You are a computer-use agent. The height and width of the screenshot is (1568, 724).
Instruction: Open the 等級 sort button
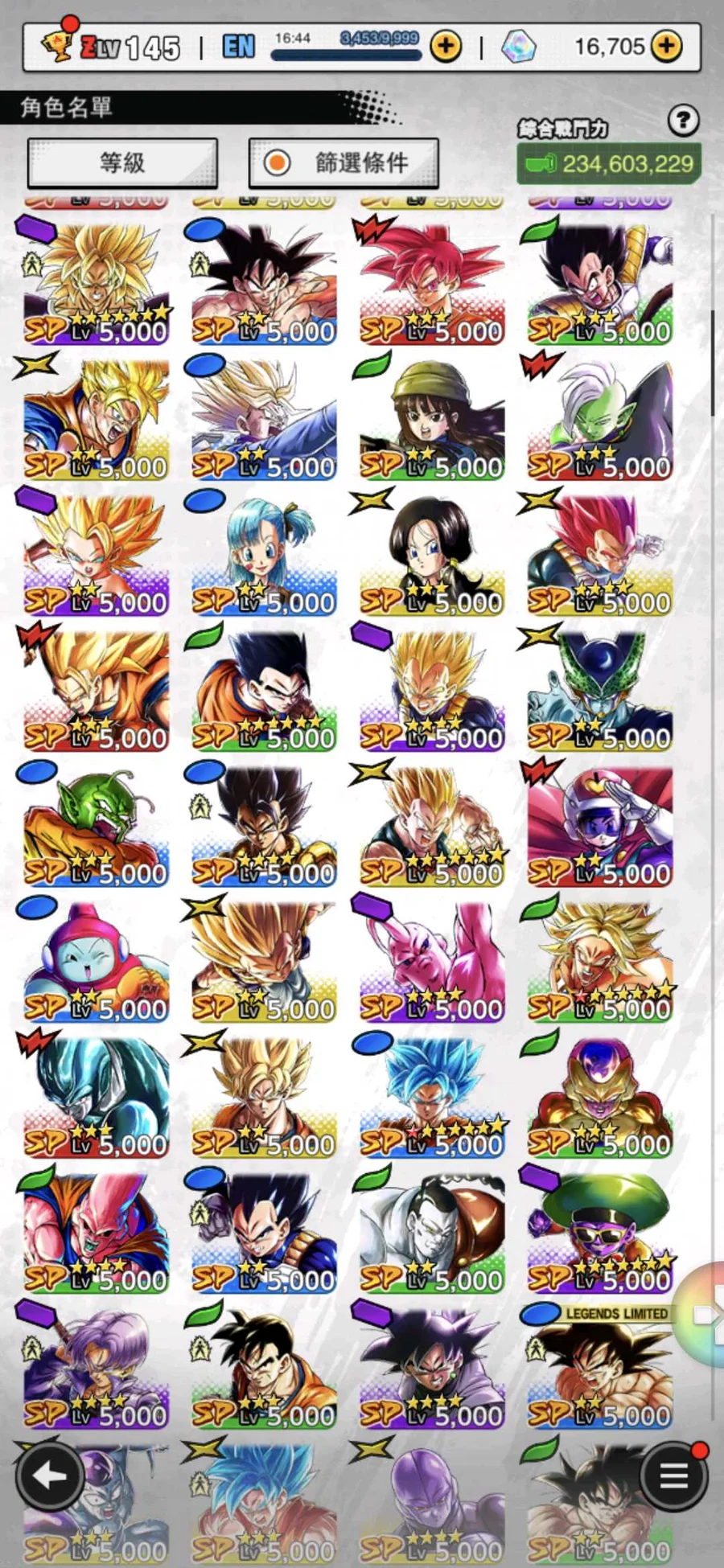pos(122,162)
